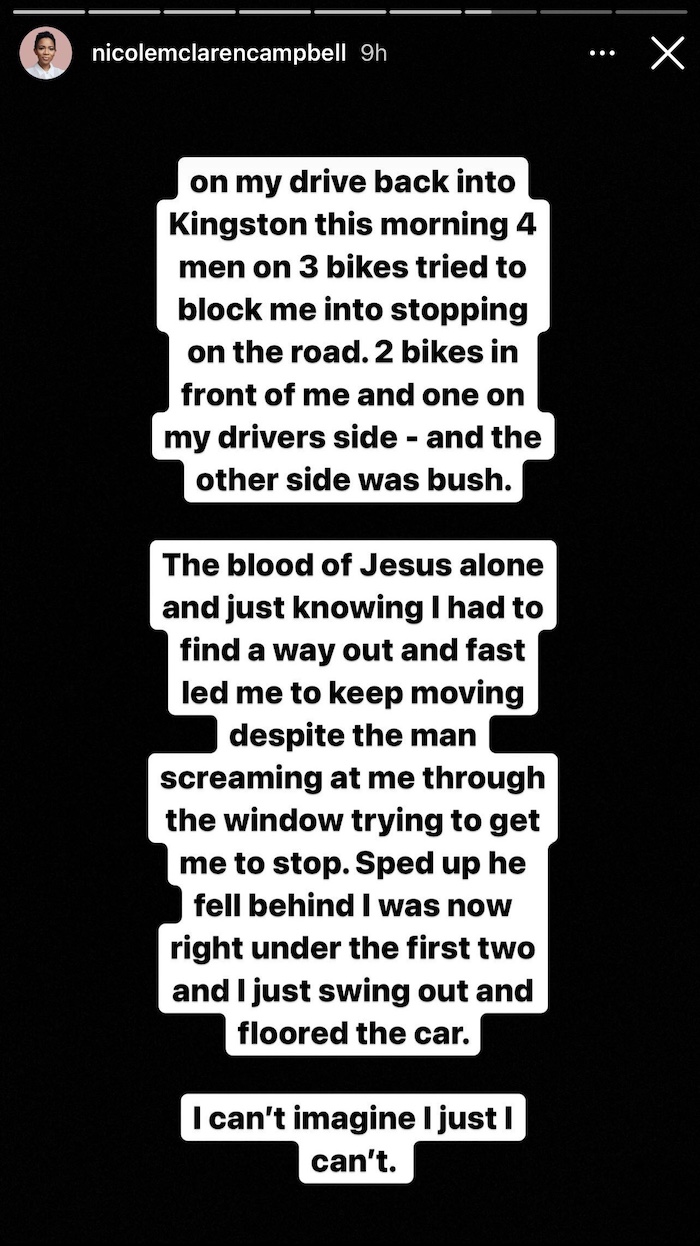Open nicolemclarencampbell's profile picture

46,53
